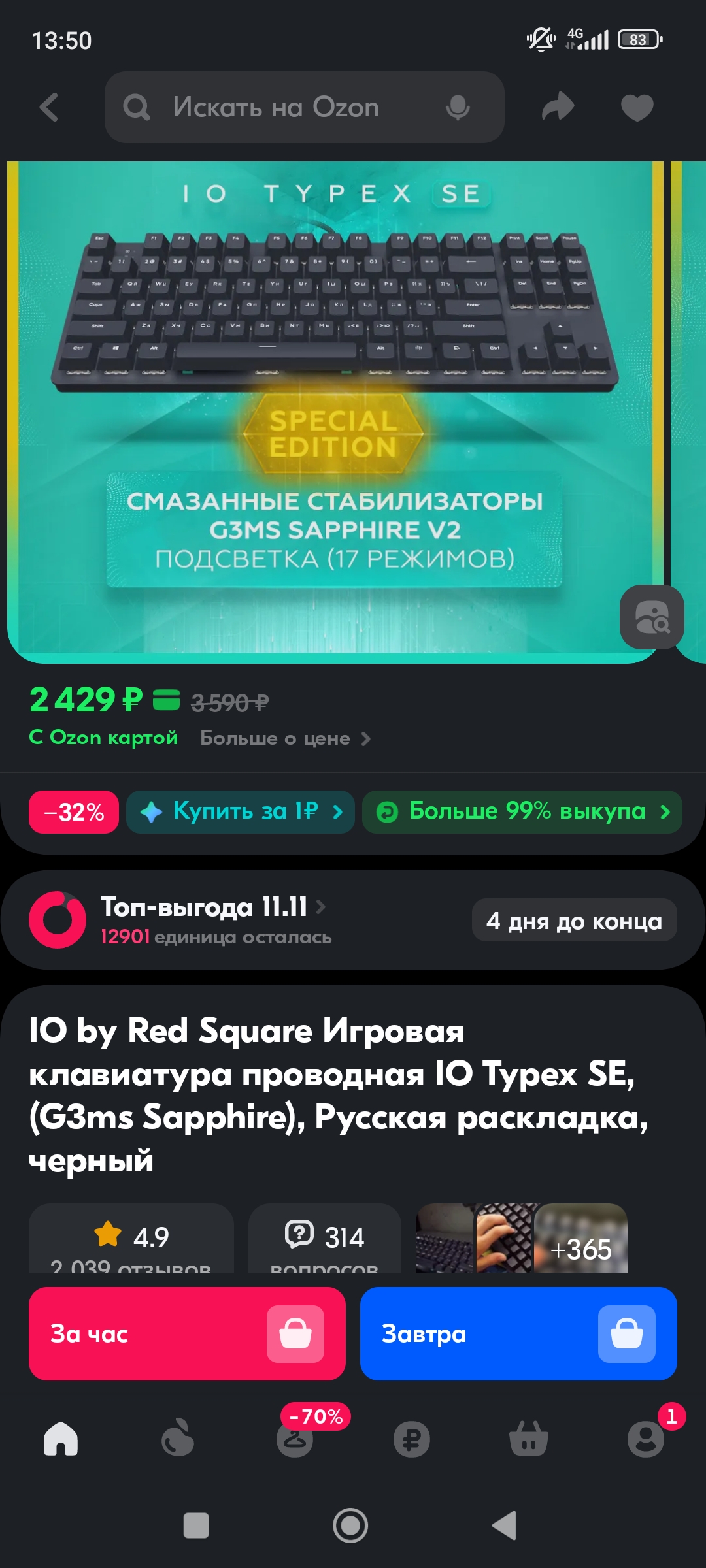Start voice search with the microphone icon

[458, 107]
